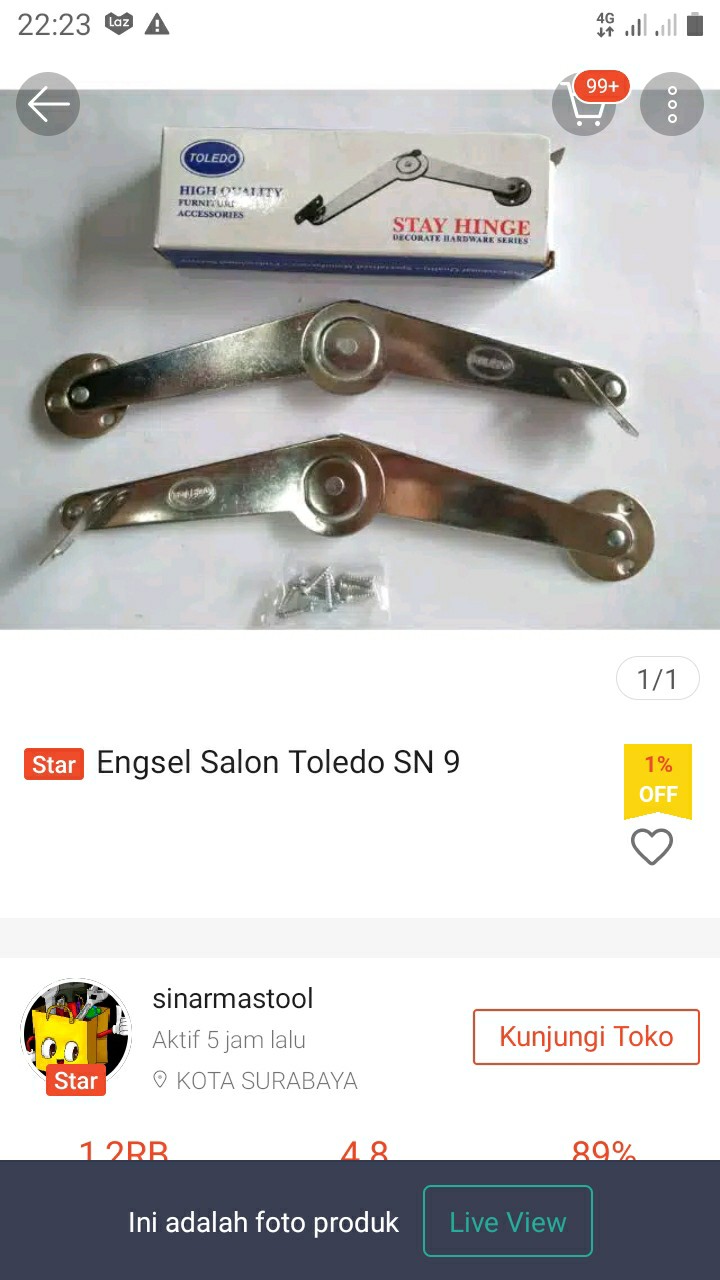Expand the seller Star badge details
This screenshot has width=720, height=1280.
[74, 1081]
